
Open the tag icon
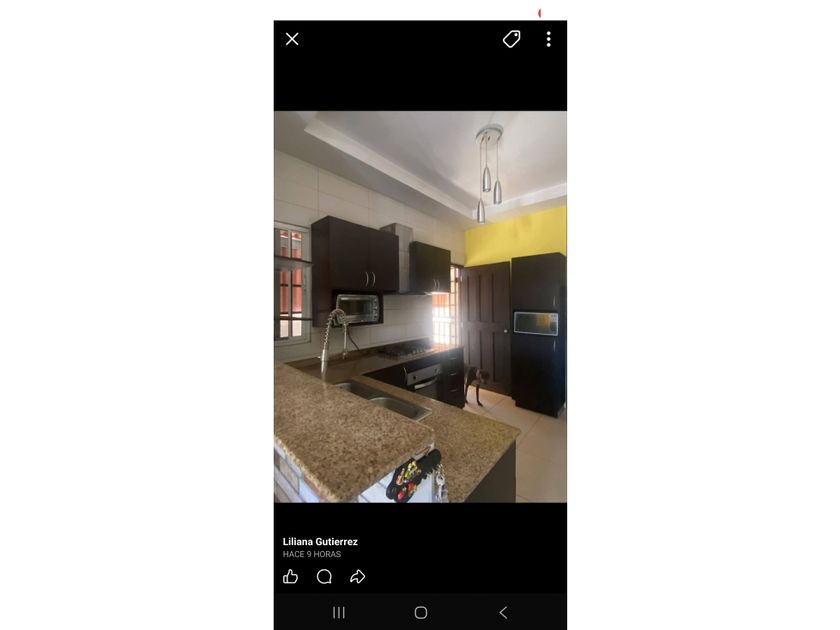click(x=512, y=39)
